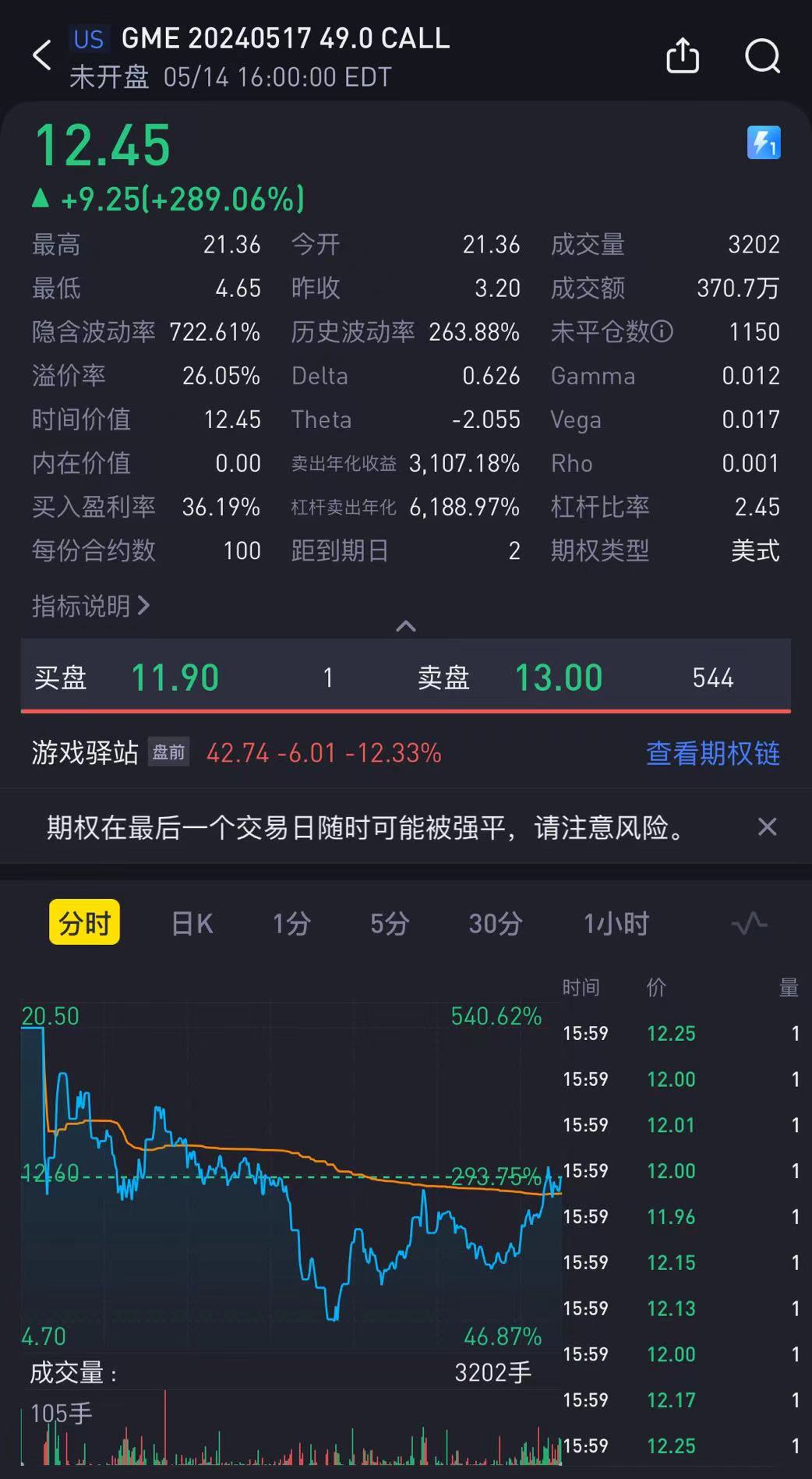Switch to the 1分 chart
The image size is (812, 1479).
(x=291, y=923)
